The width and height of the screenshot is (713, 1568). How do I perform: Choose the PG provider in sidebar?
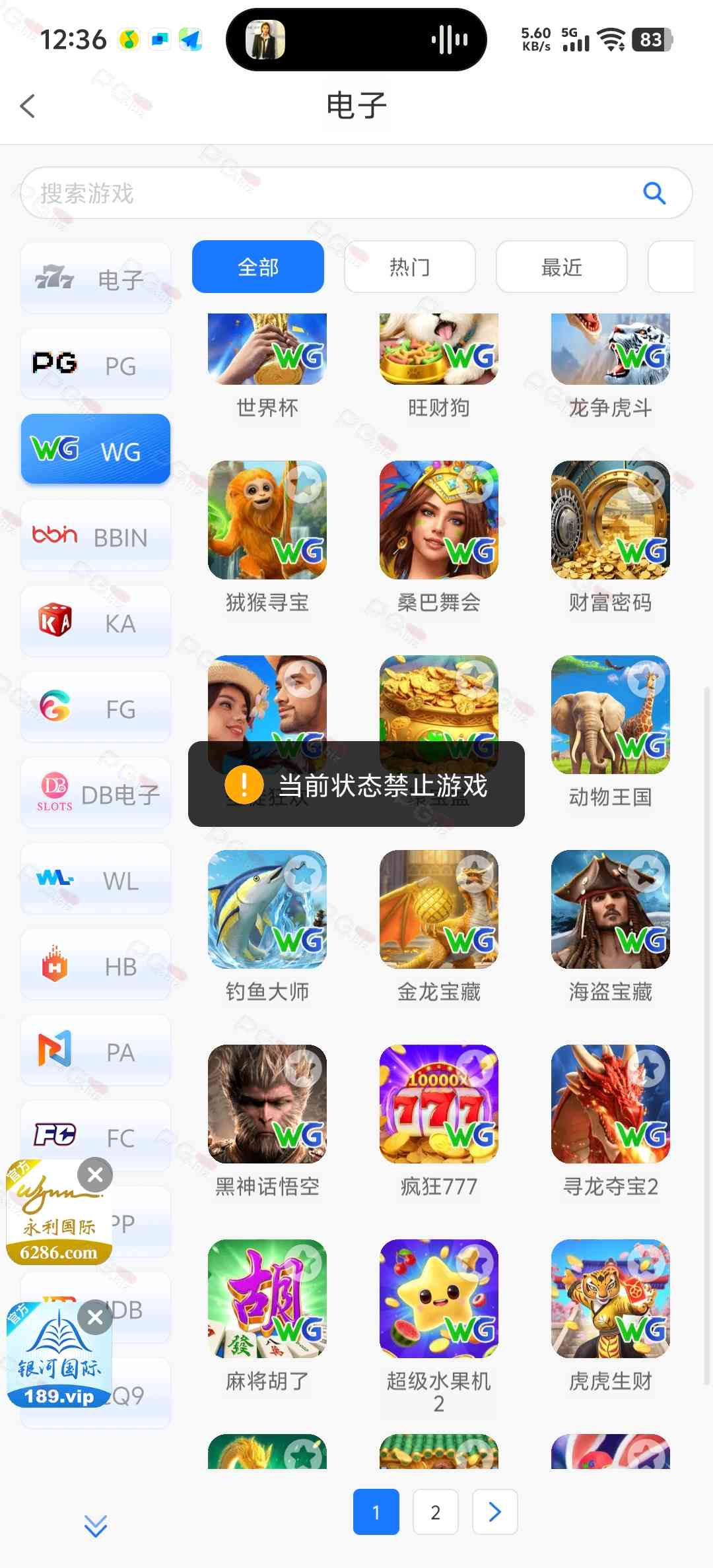click(96, 364)
